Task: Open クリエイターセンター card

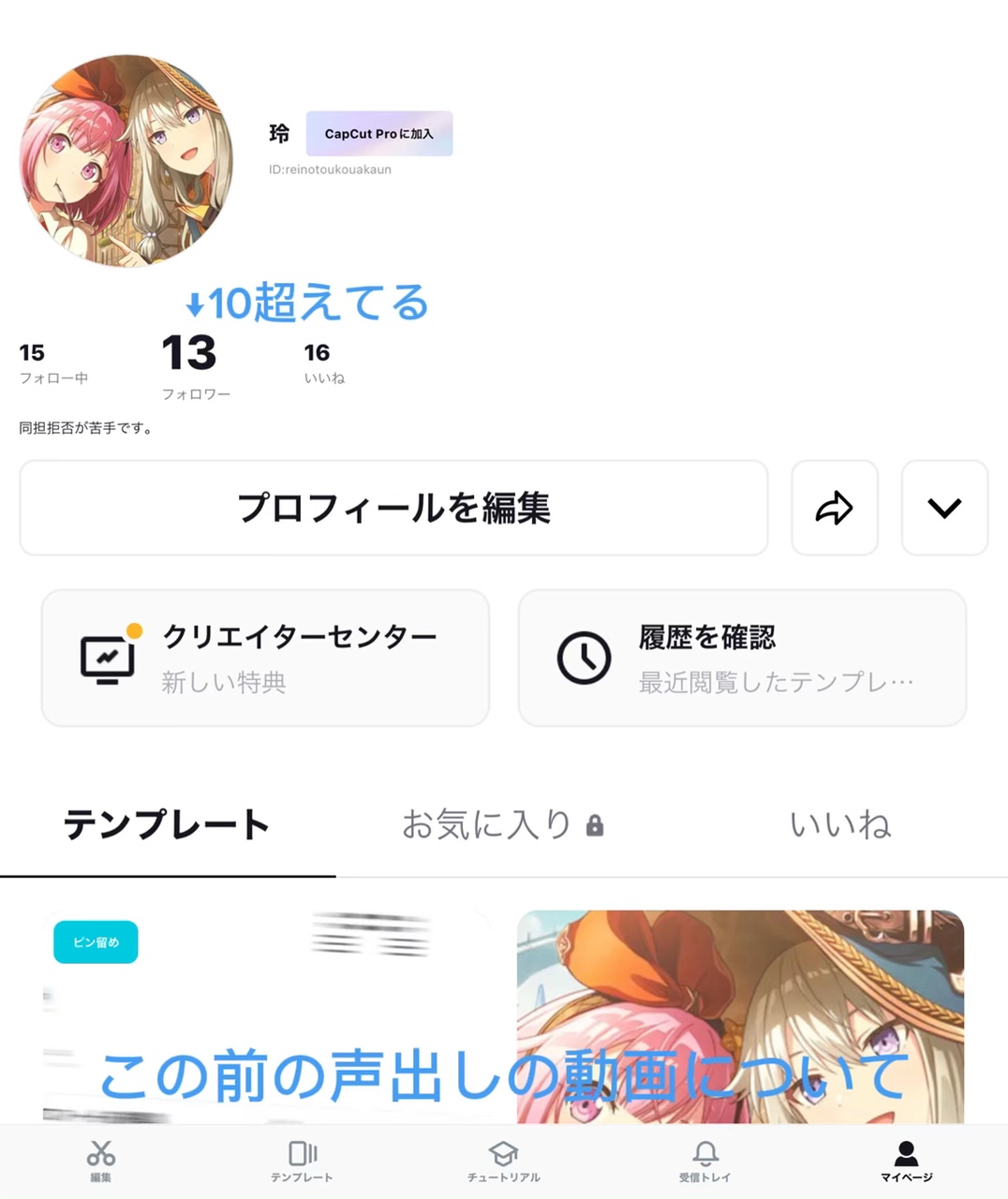Action: [x=265, y=658]
